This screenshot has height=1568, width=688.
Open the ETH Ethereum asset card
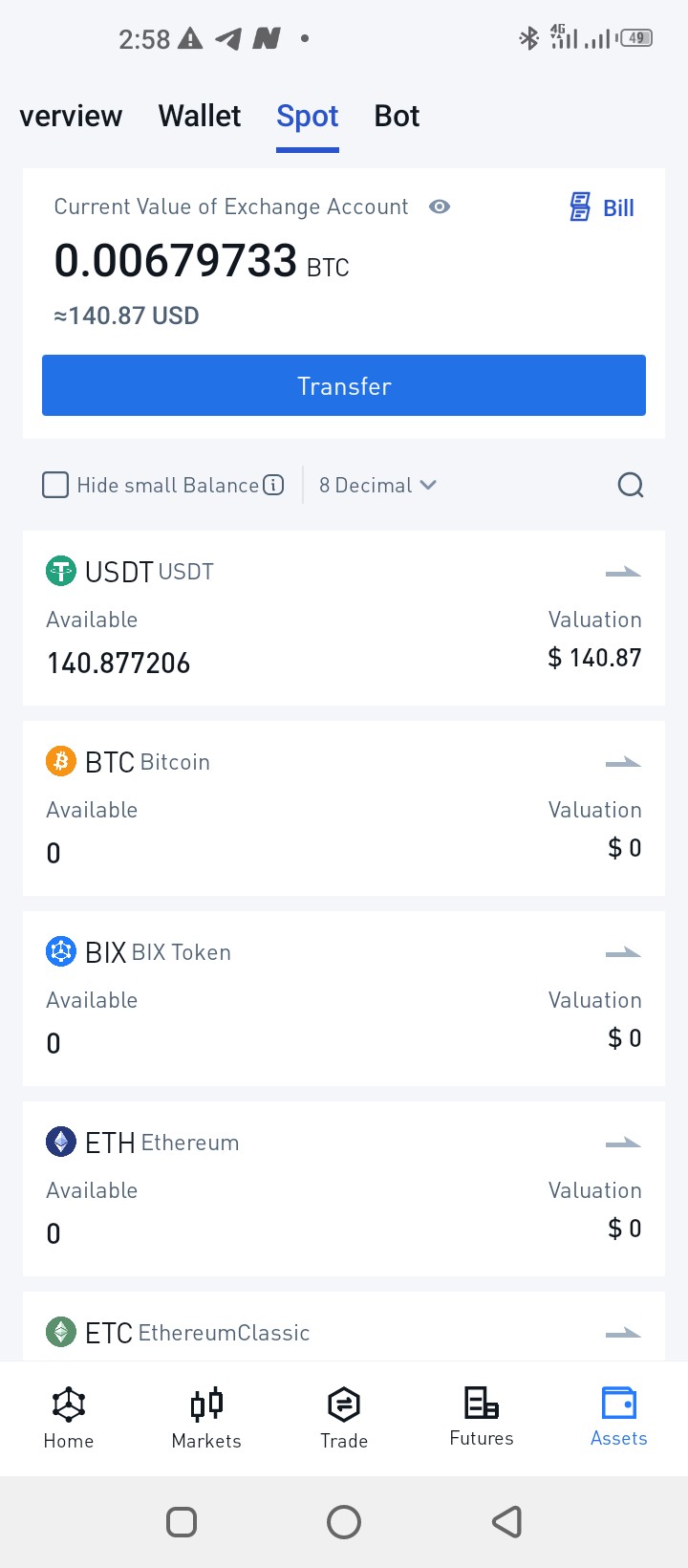point(344,1188)
